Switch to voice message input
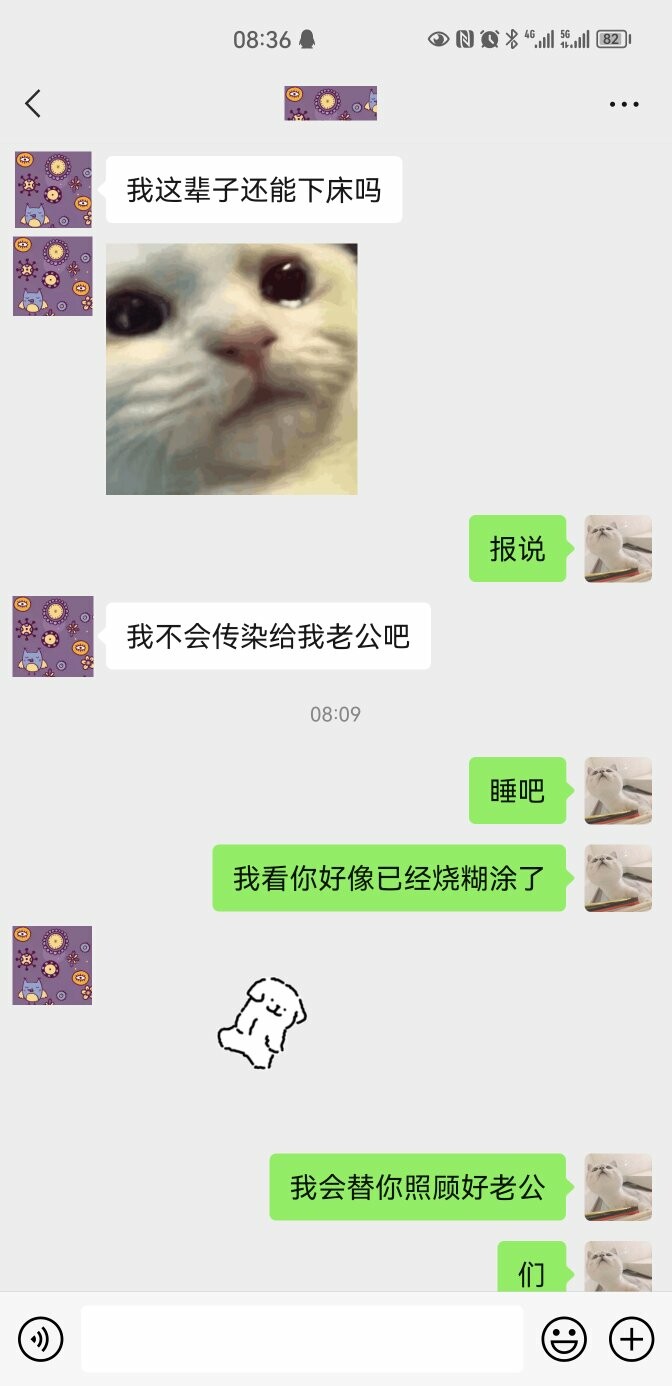Viewport: 672px width, 1386px height. tap(41, 1339)
